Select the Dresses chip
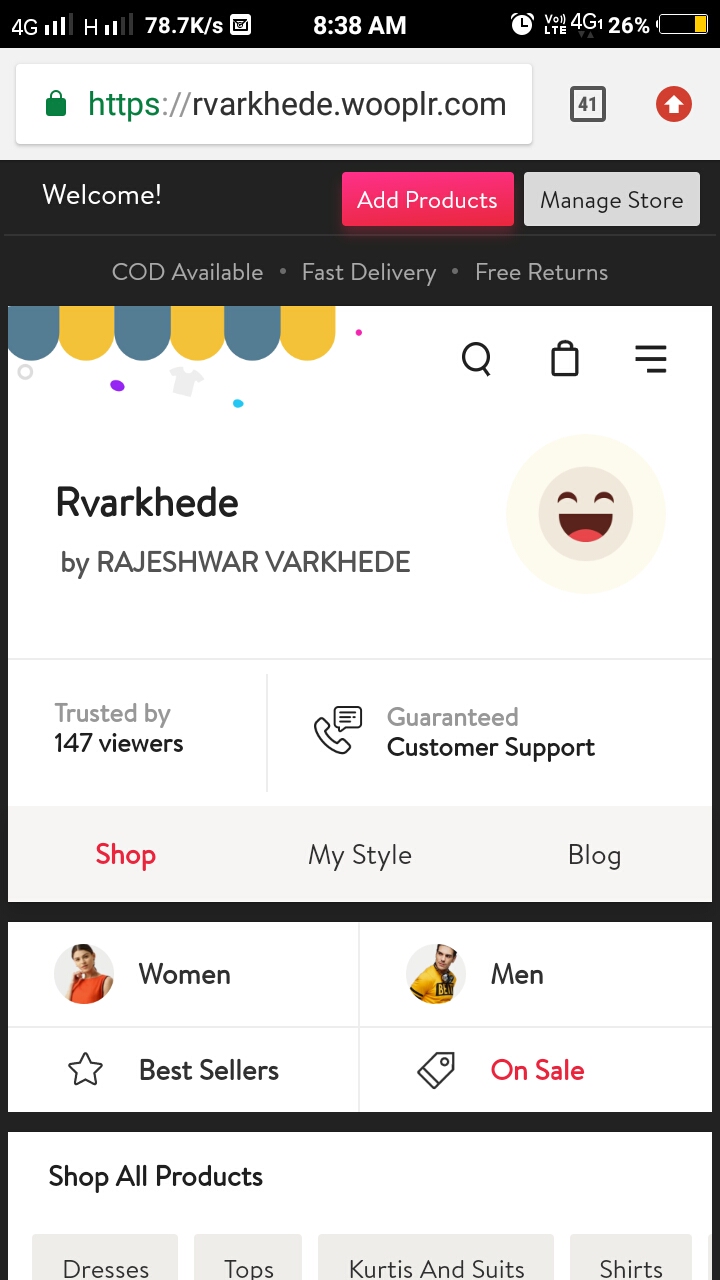Image resolution: width=720 pixels, height=1280 pixels. [106, 1266]
